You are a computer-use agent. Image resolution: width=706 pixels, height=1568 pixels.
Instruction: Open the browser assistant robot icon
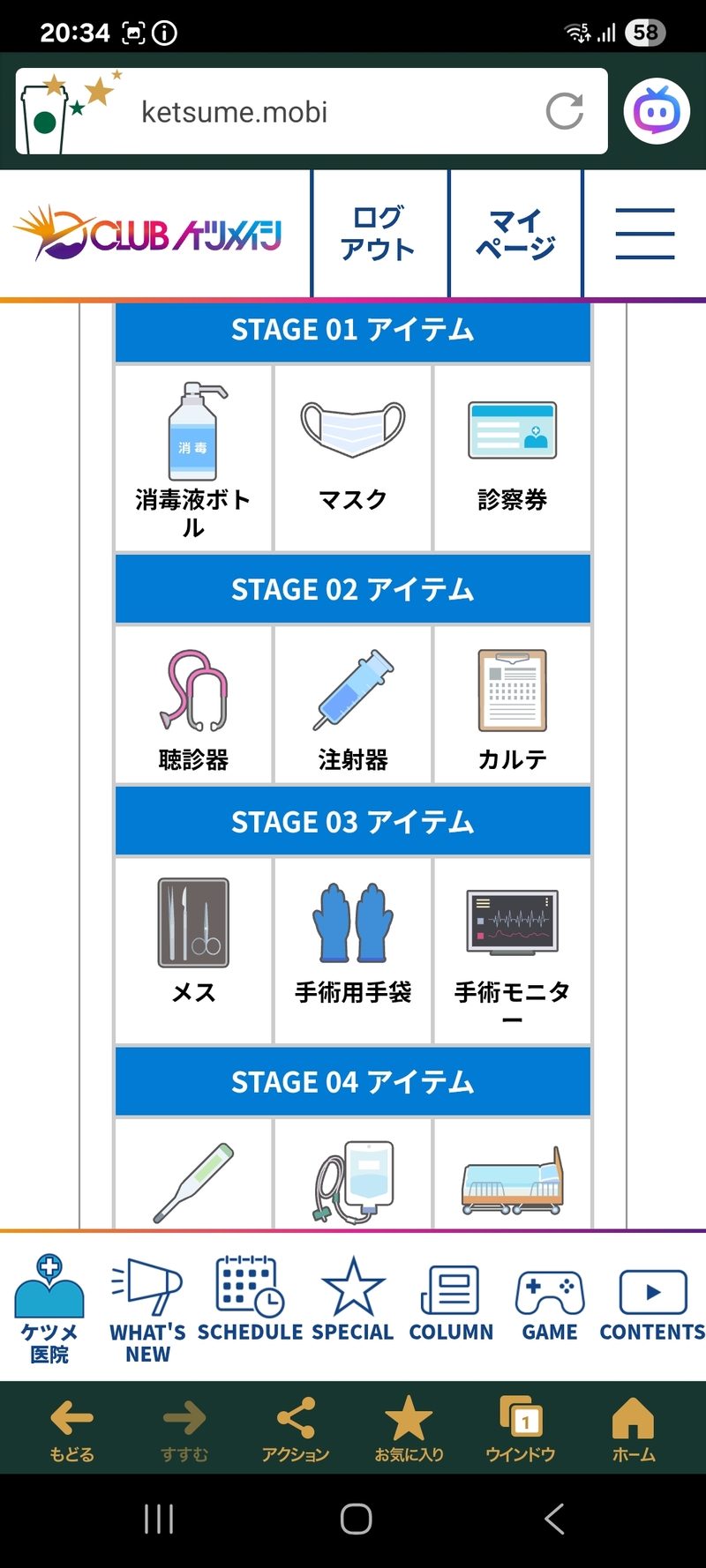[x=657, y=112]
